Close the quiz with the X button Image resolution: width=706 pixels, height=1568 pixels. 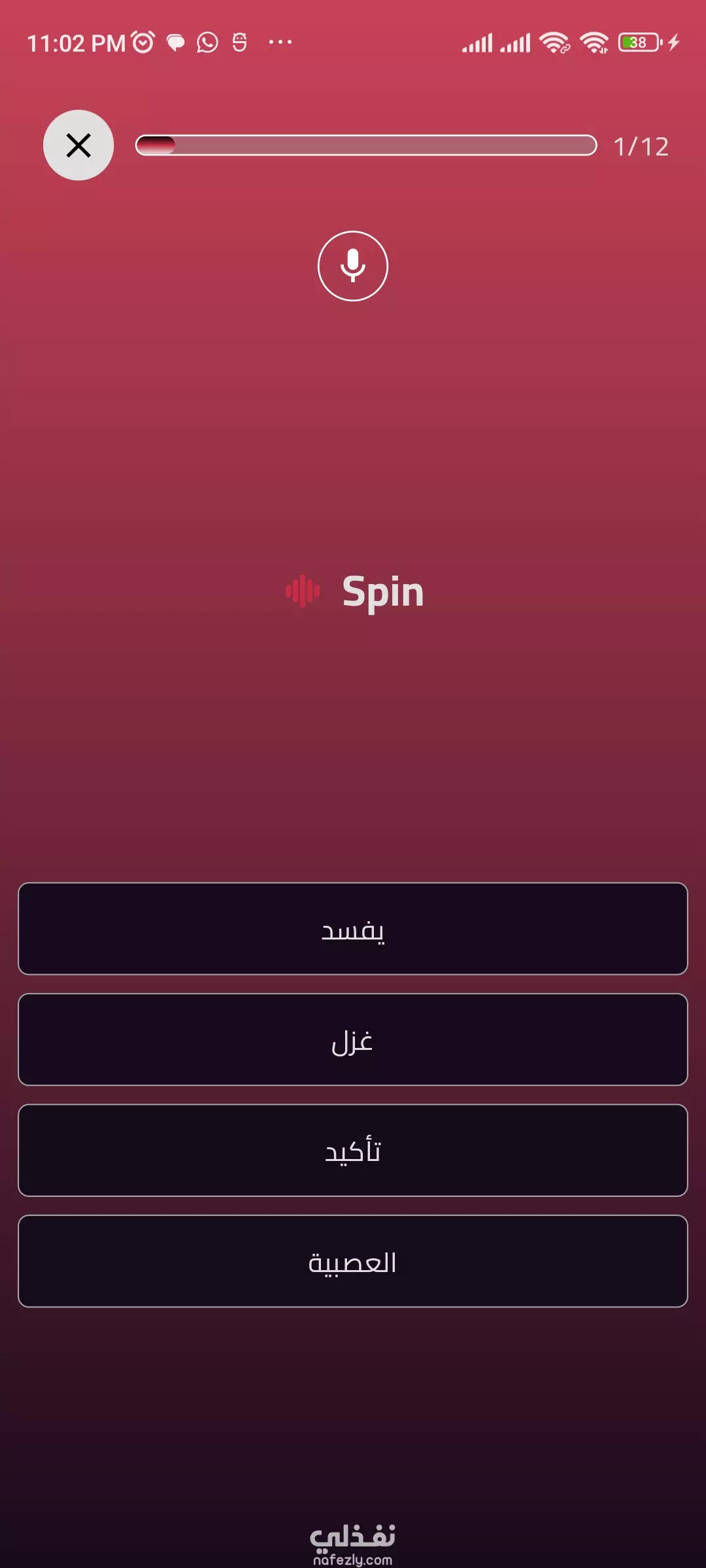coord(78,145)
